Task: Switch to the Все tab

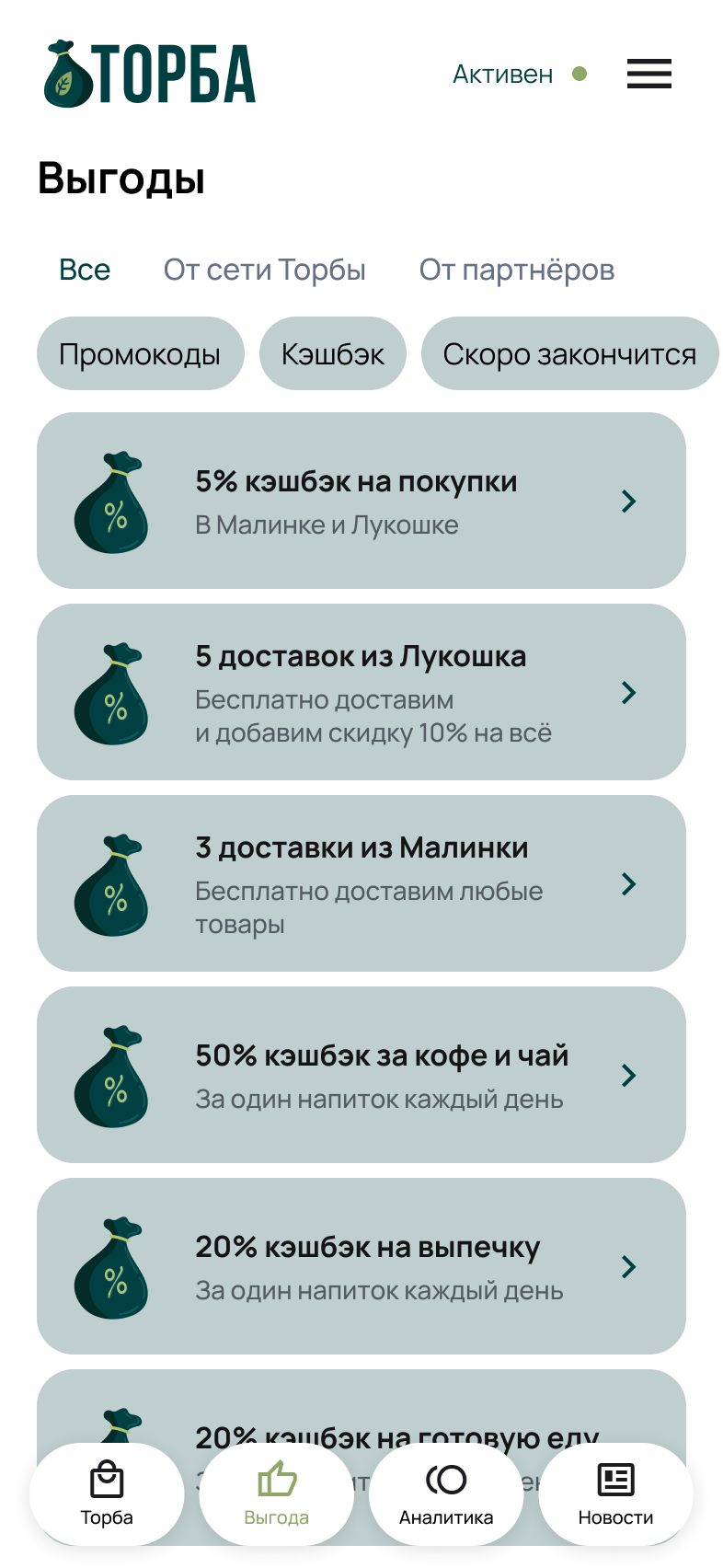Action: (x=85, y=270)
